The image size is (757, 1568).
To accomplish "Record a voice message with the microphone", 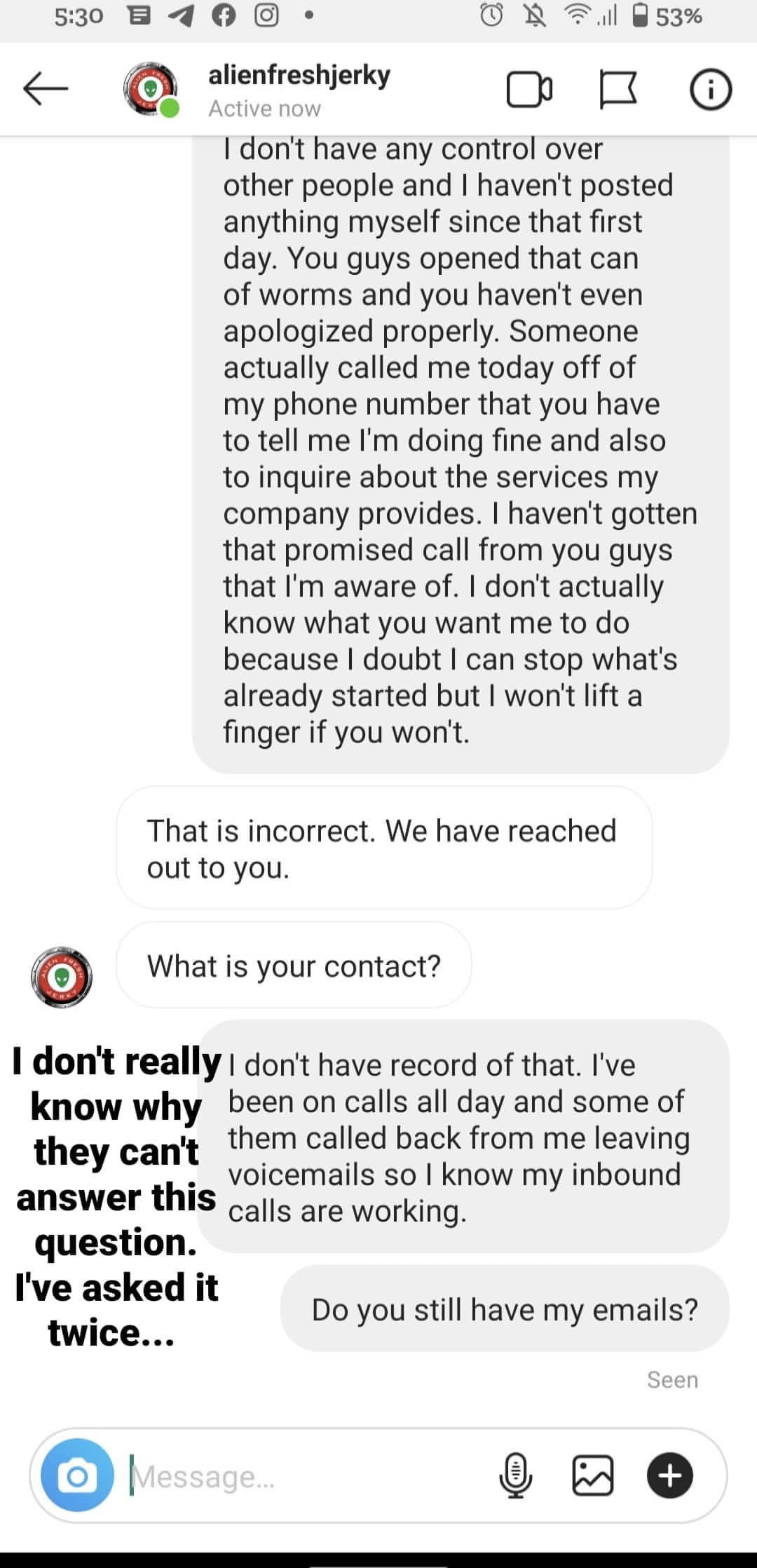I will 515,1475.
